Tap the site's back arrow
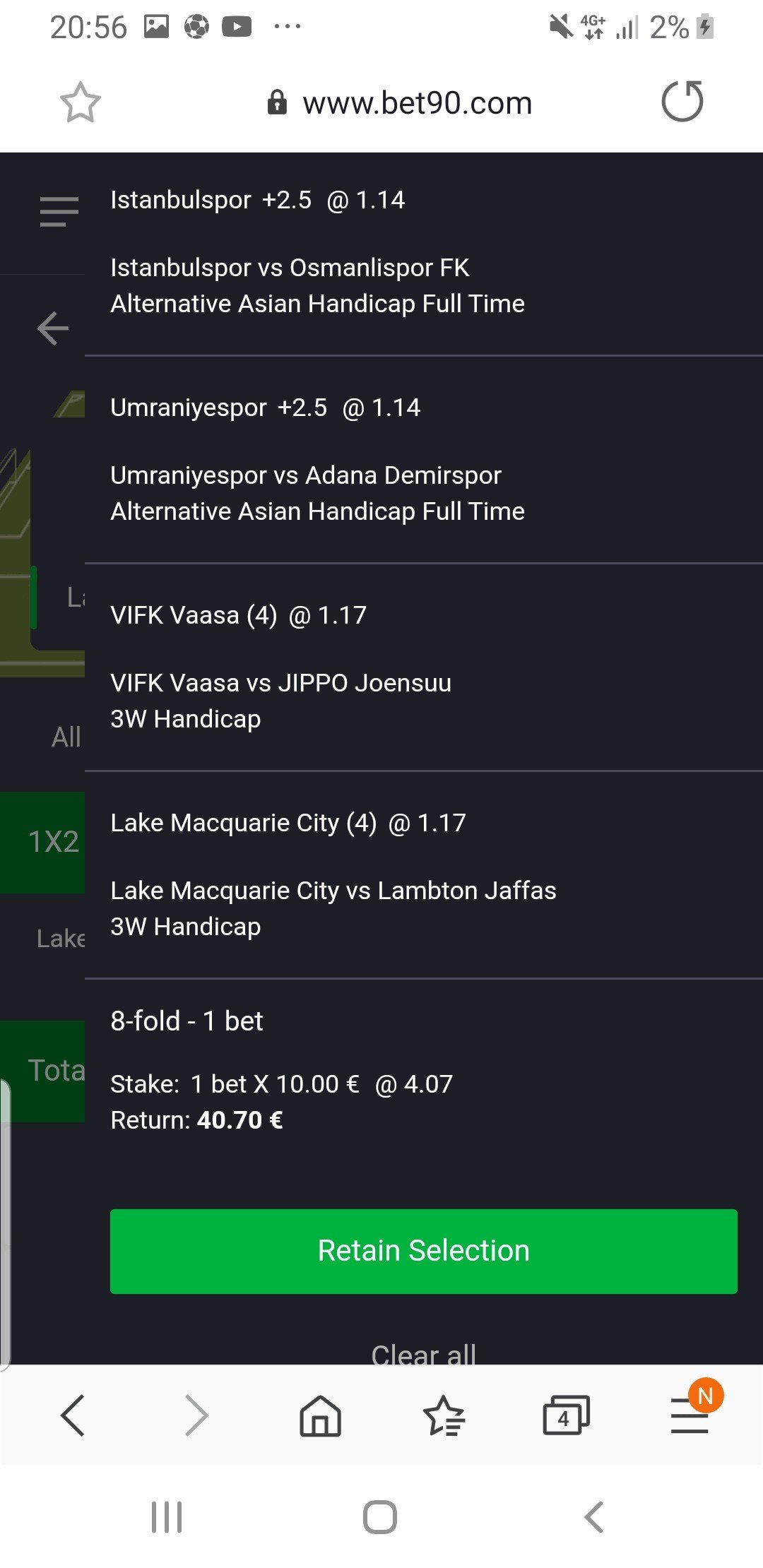 [x=54, y=328]
